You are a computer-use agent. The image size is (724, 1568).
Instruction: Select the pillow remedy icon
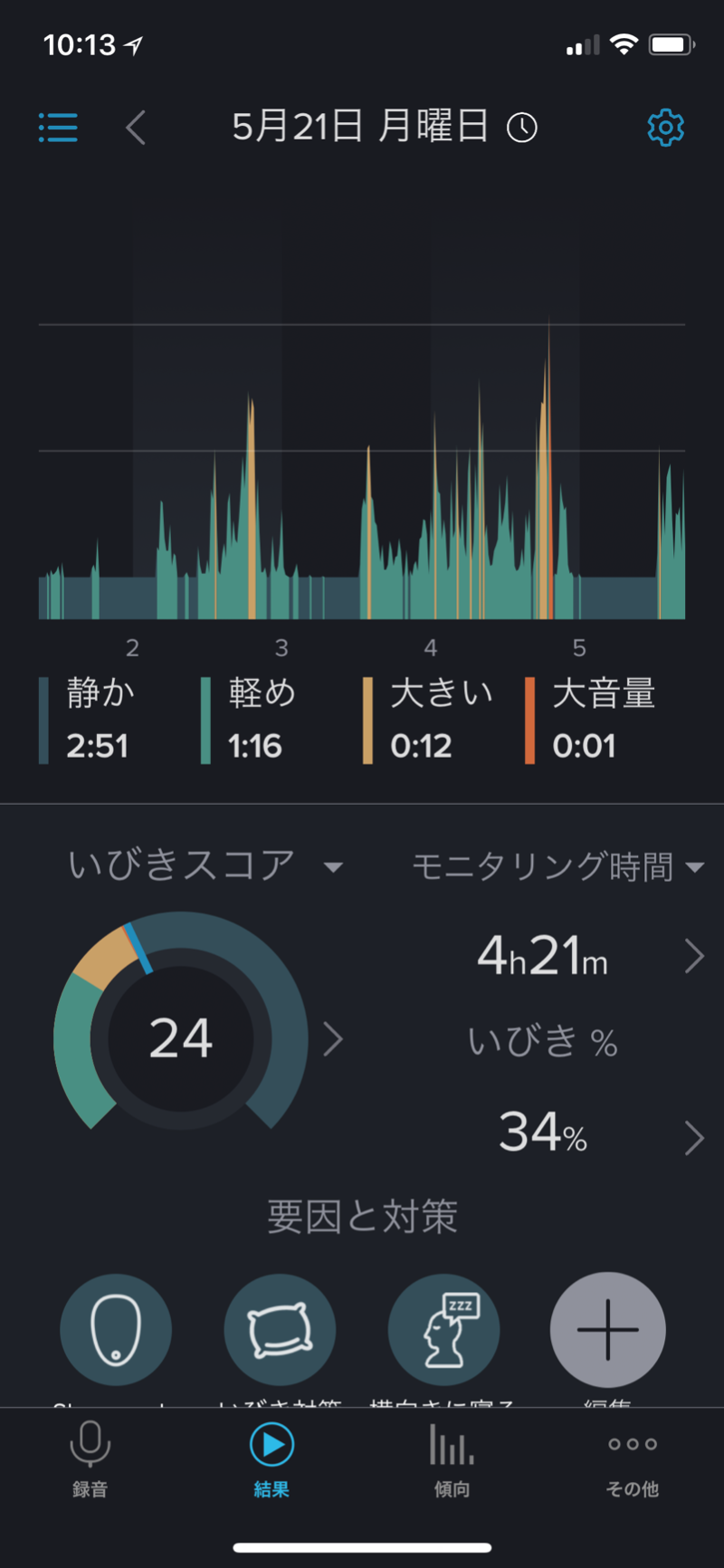[x=280, y=1330]
